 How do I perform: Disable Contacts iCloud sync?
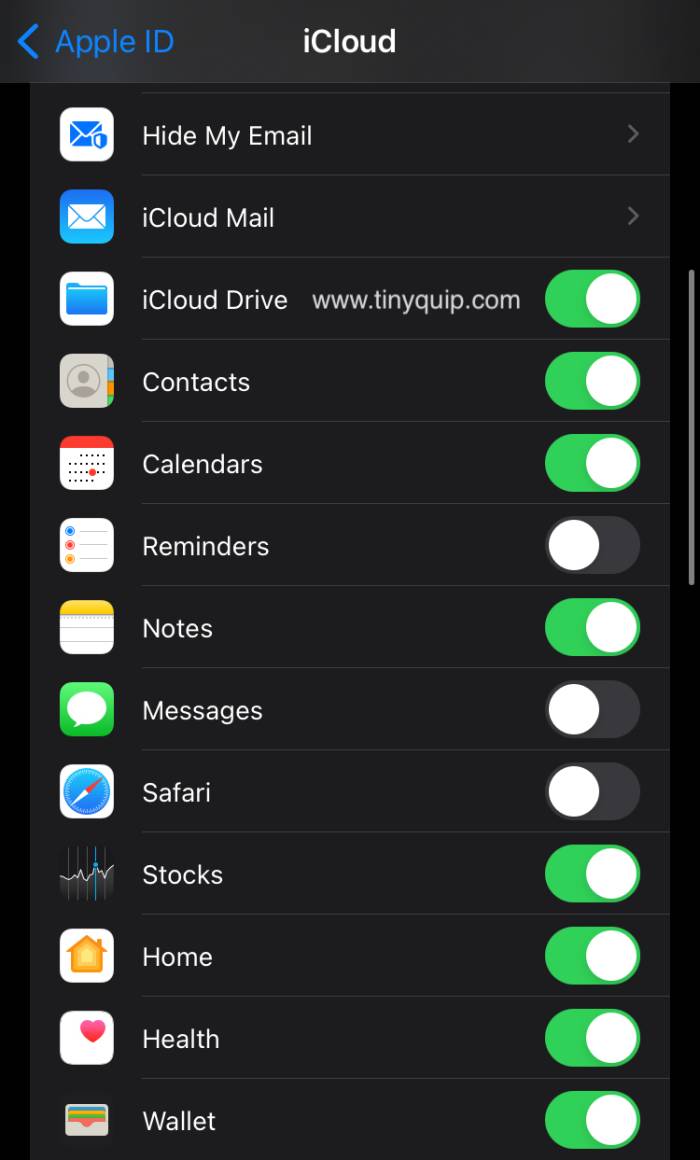592,381
